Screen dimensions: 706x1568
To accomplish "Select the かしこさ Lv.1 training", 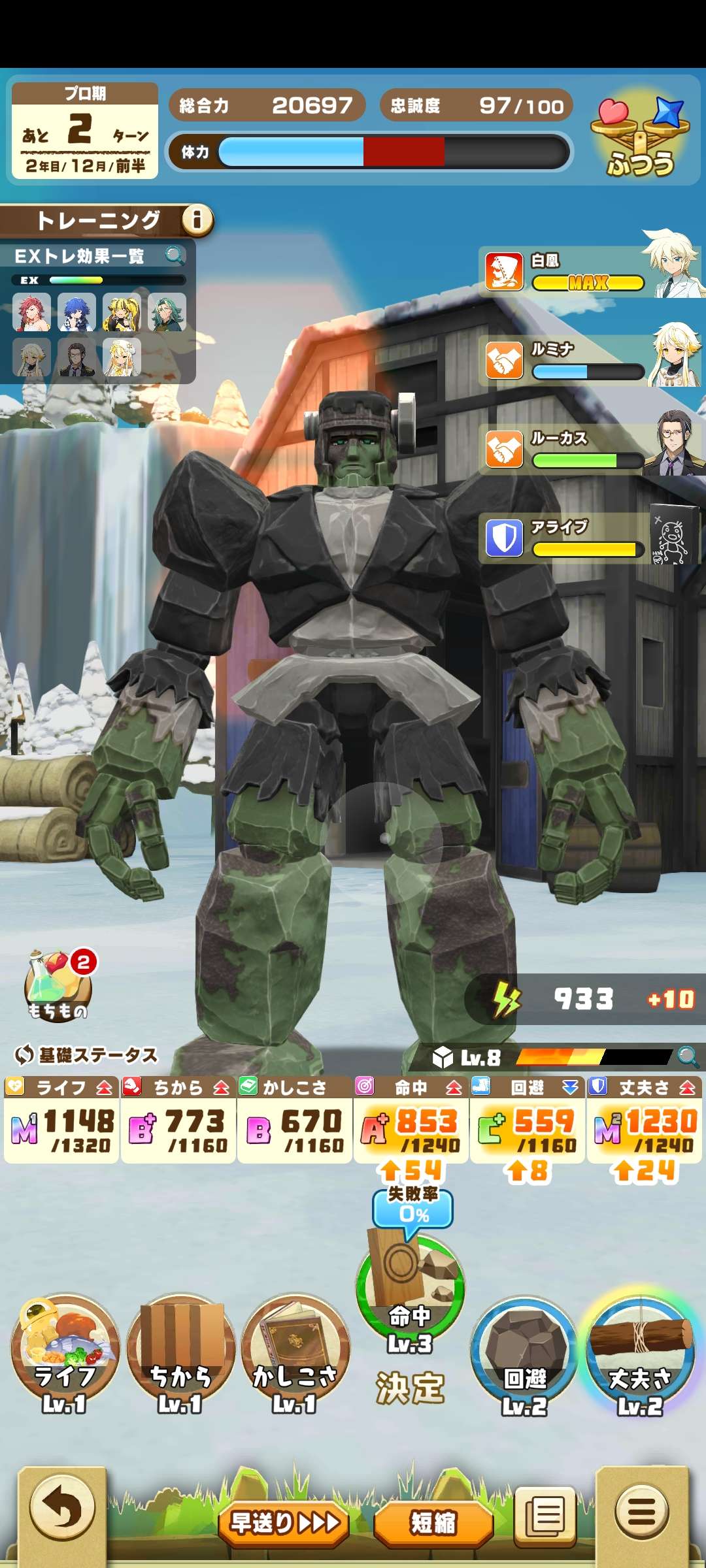I will (295, 1352).
